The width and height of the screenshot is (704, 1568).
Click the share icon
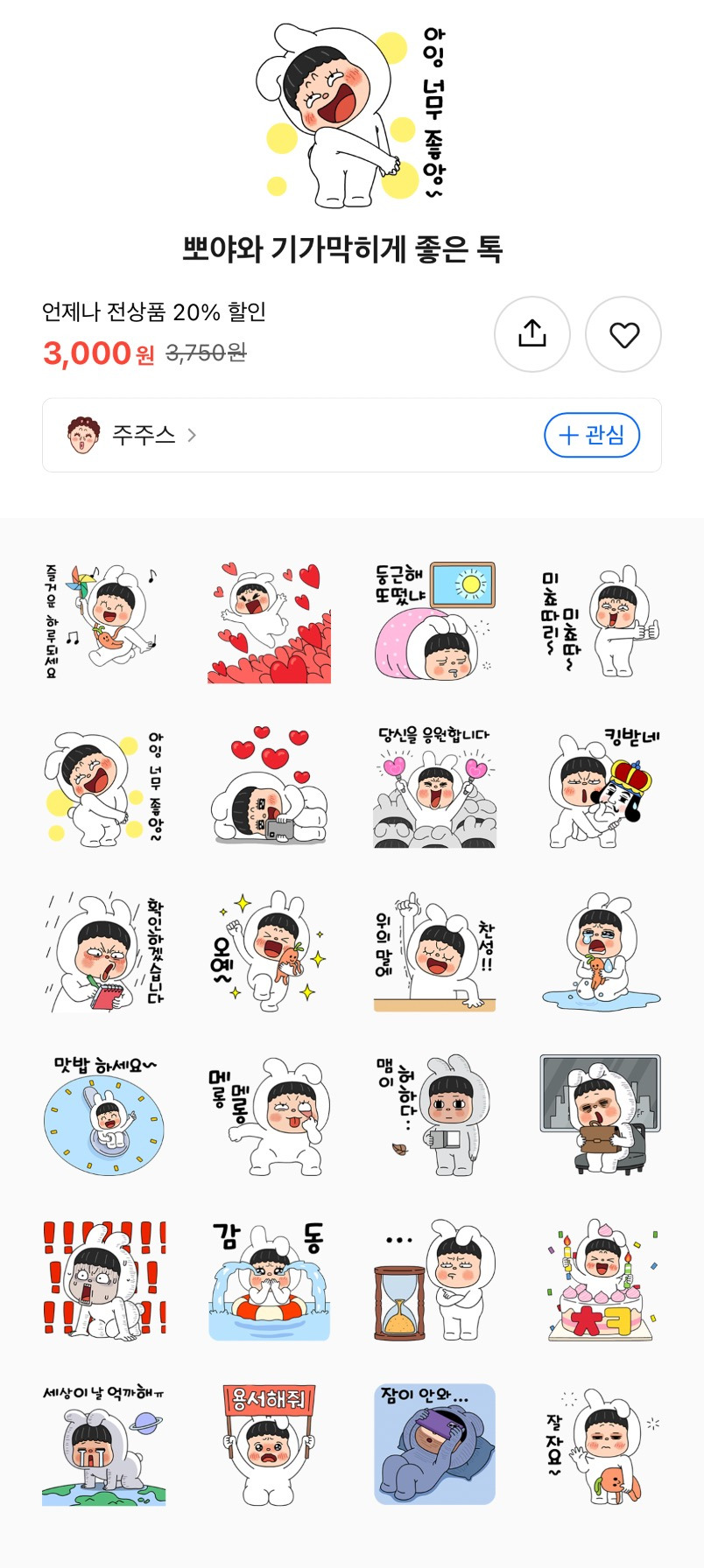point(532,335)
